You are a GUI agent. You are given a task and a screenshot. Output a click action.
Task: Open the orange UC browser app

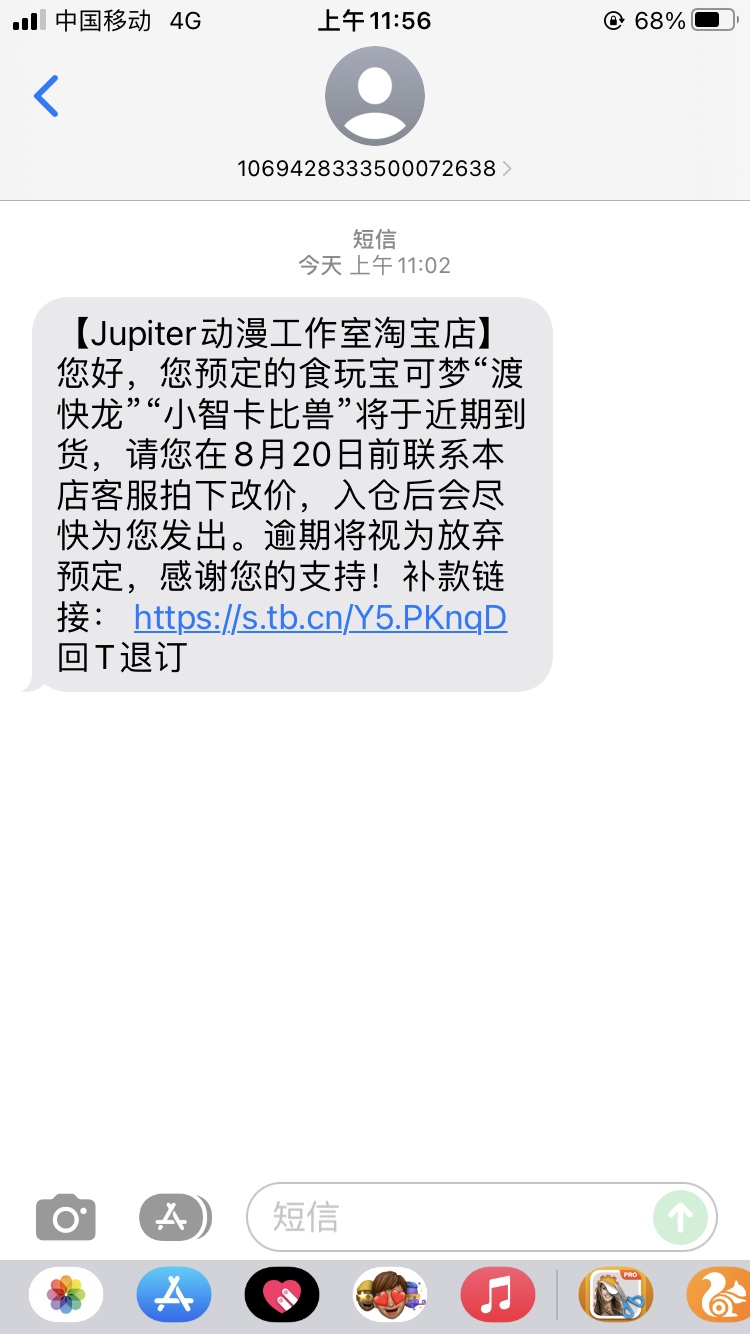[x=720, y=1296]
